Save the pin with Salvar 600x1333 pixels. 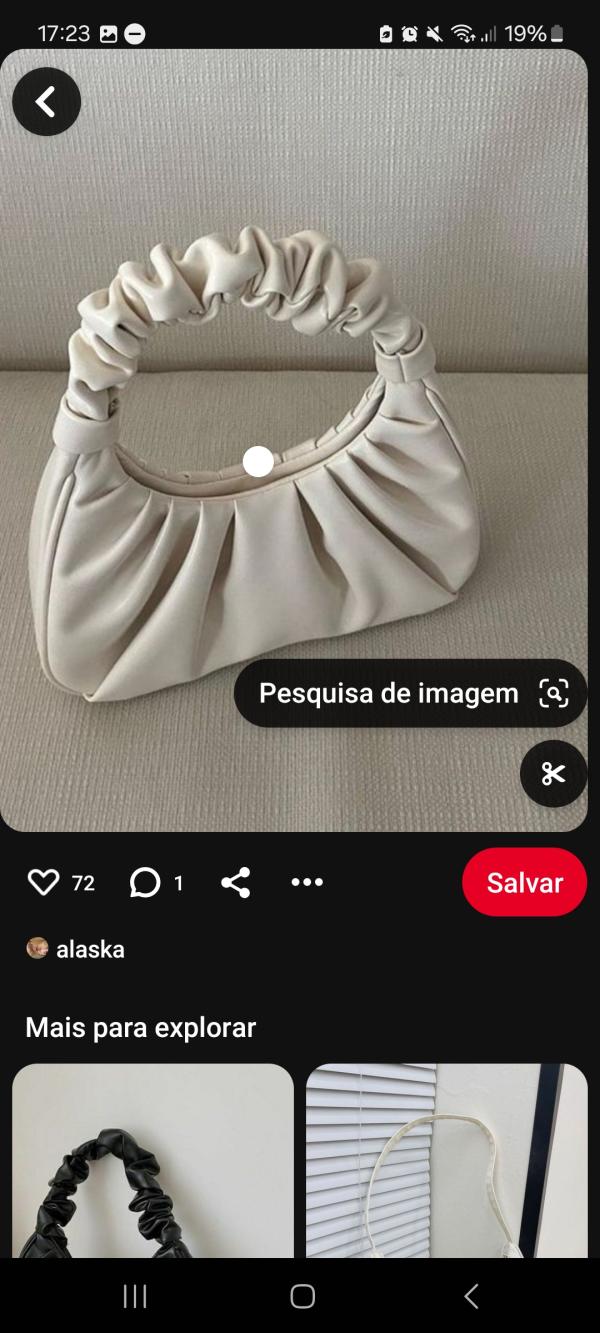(x=524, y=882)
